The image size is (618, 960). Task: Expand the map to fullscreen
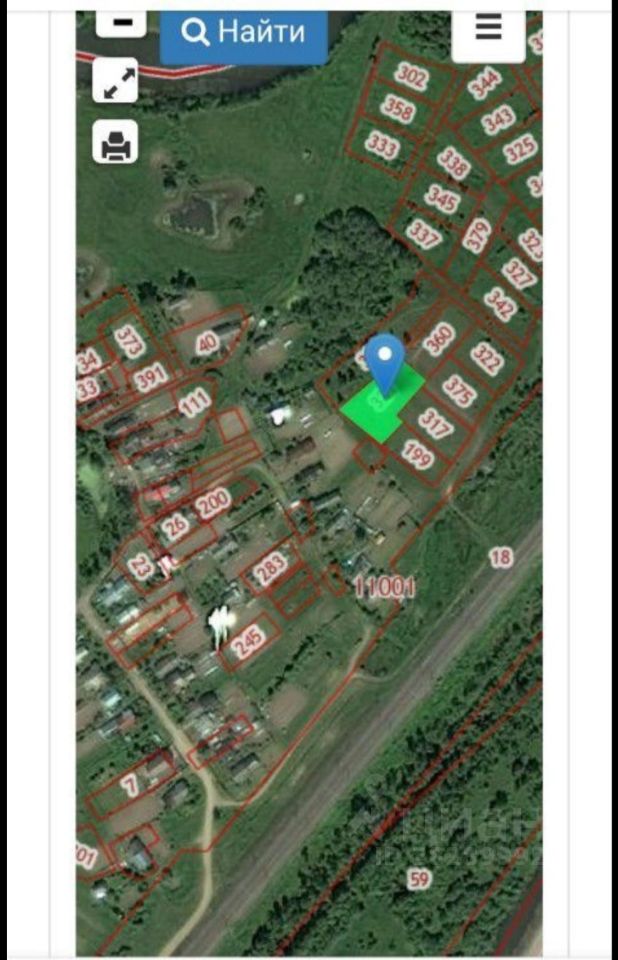tap(116, 81)
